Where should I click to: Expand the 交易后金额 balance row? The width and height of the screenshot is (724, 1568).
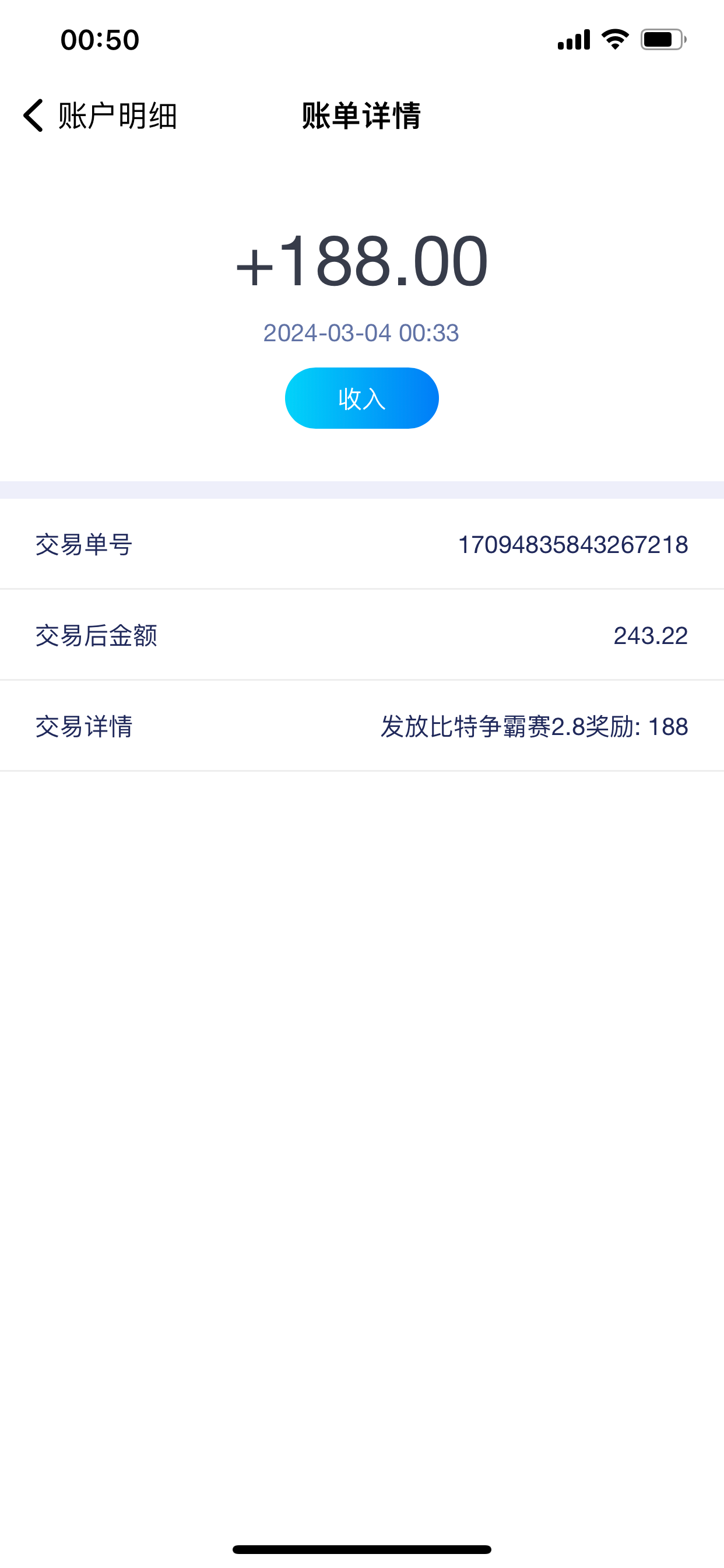pos(361,635)
